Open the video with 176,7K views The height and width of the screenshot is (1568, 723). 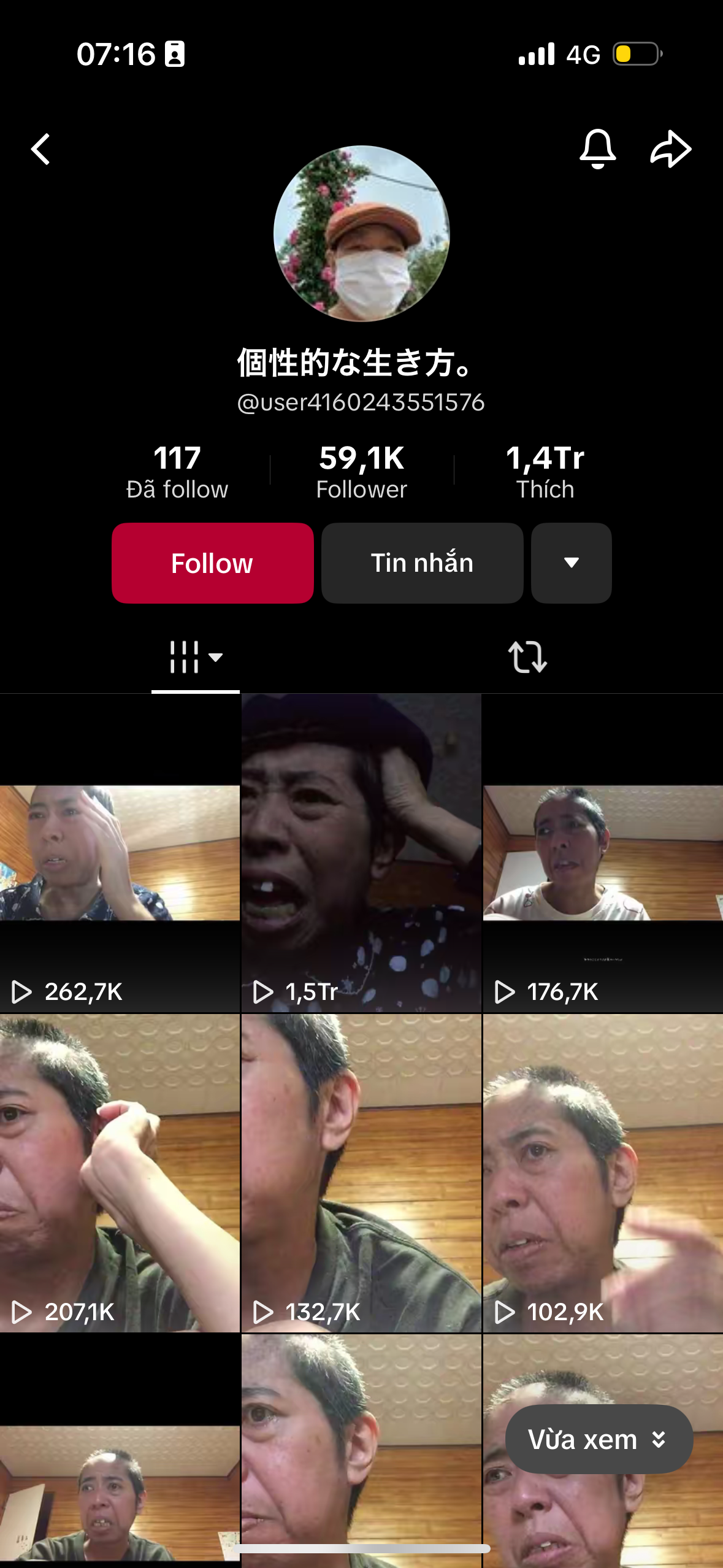pos(603,853)
